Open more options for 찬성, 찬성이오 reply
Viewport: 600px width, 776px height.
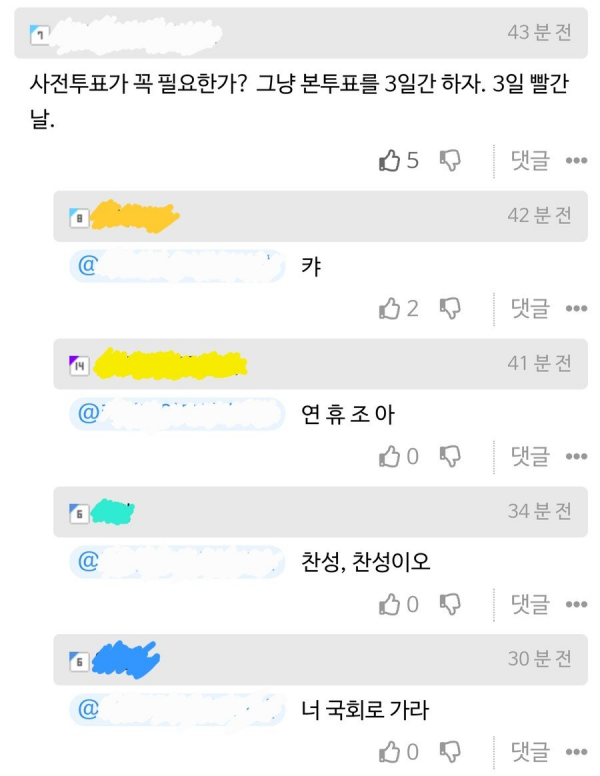(x=576, y=604)
